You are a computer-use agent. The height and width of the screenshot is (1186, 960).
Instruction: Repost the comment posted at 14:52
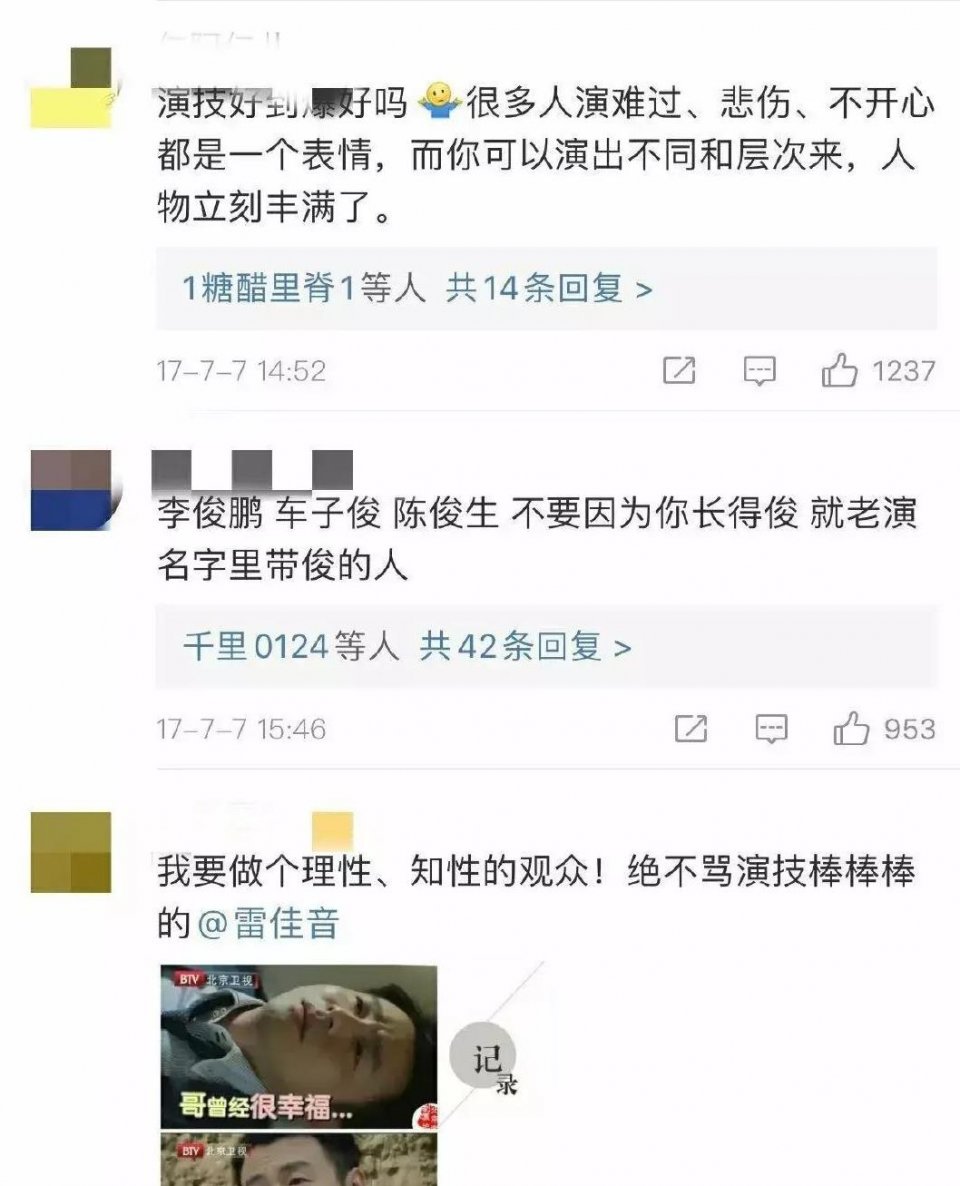pos(679,372)
